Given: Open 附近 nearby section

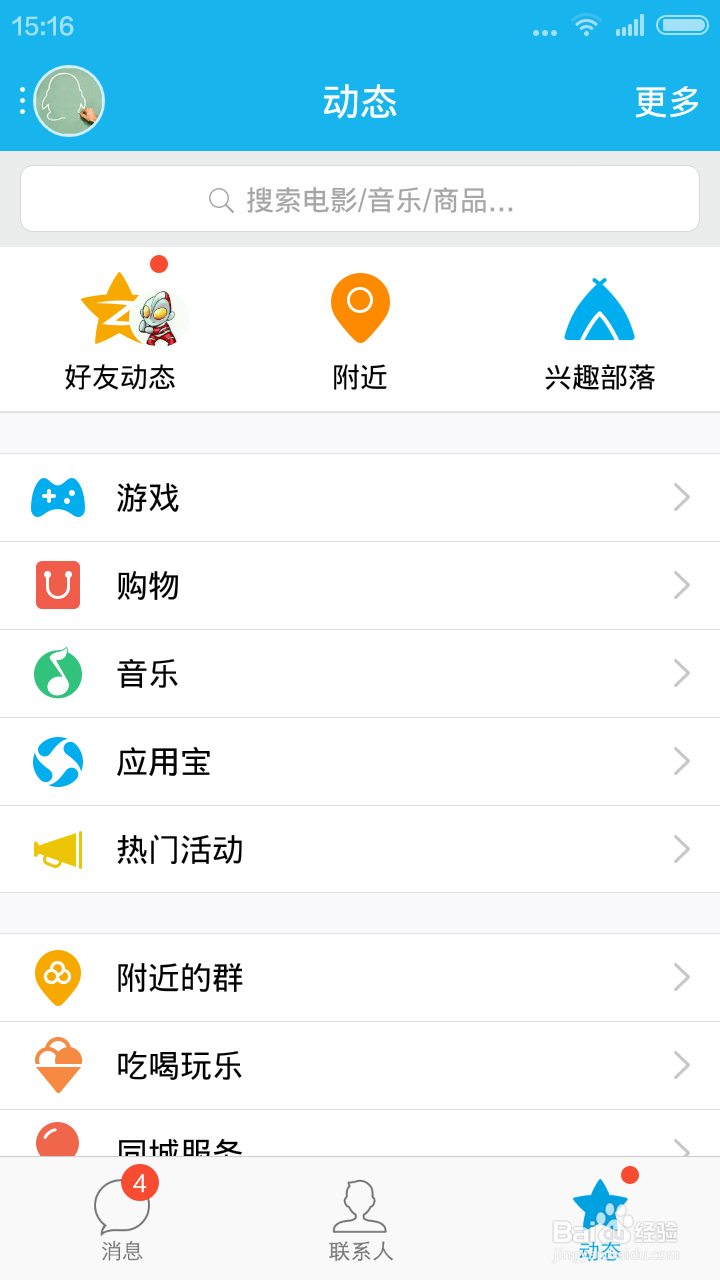Looking at the screenshot, I should tap(360, 330).
